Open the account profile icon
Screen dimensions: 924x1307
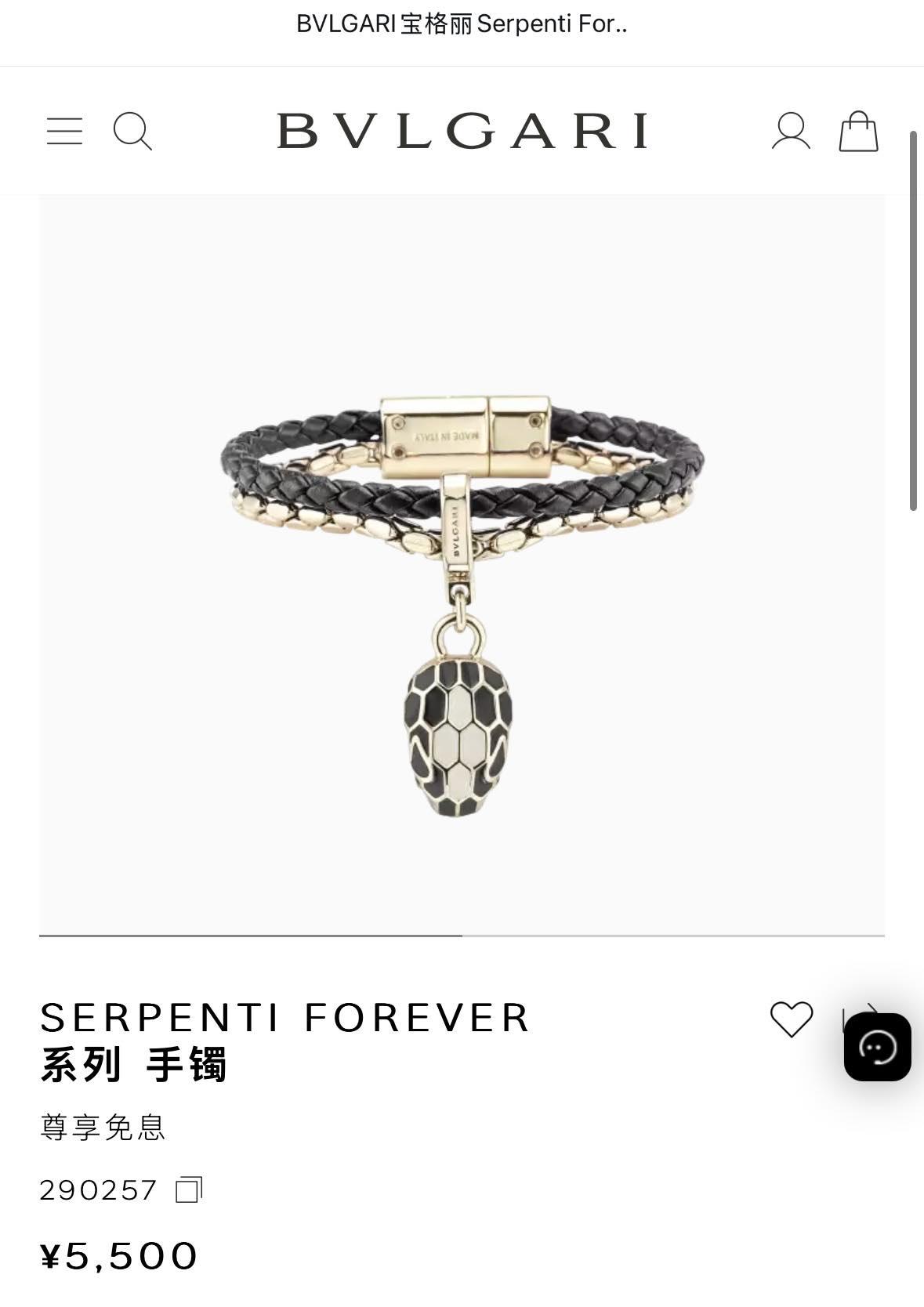click(x=790, y=131)
